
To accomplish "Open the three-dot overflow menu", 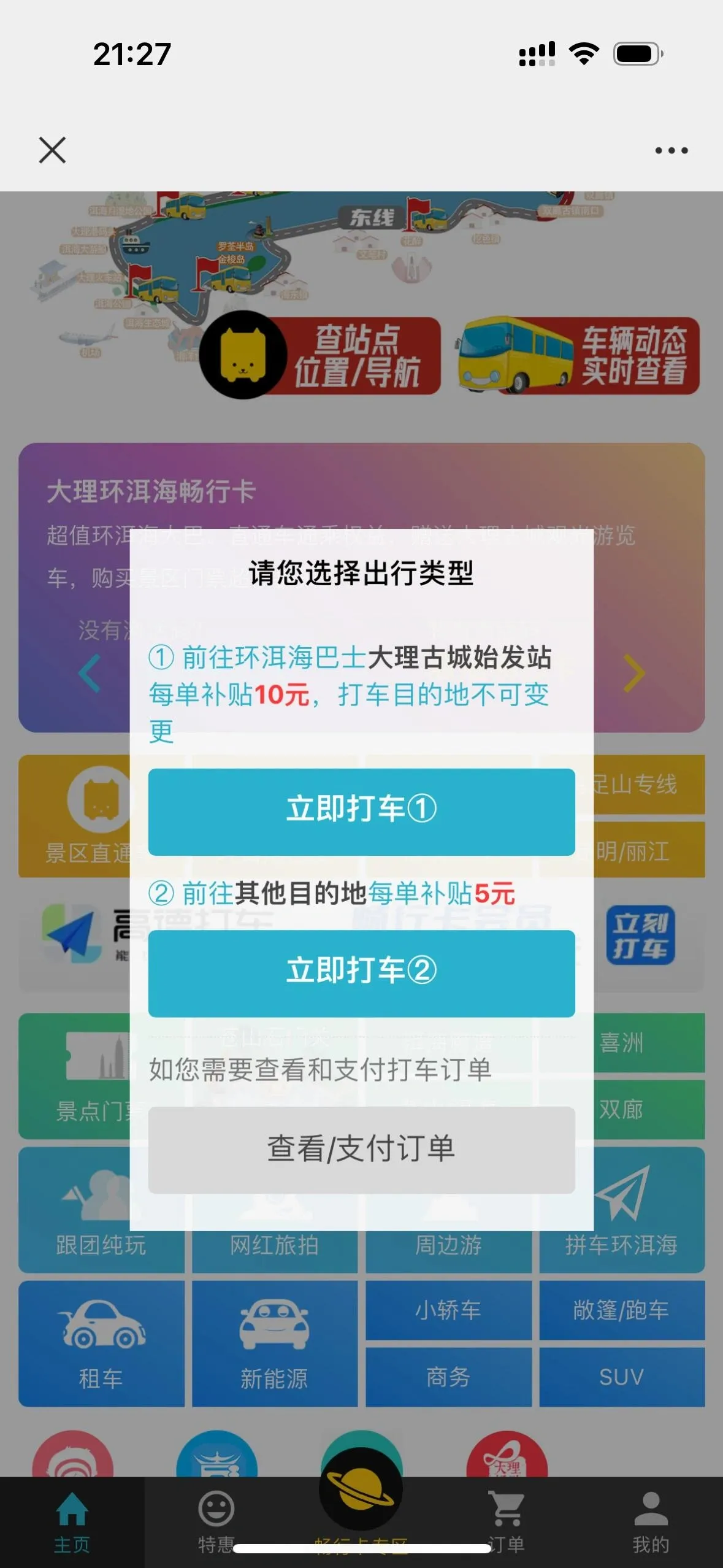I will [671, 150].
